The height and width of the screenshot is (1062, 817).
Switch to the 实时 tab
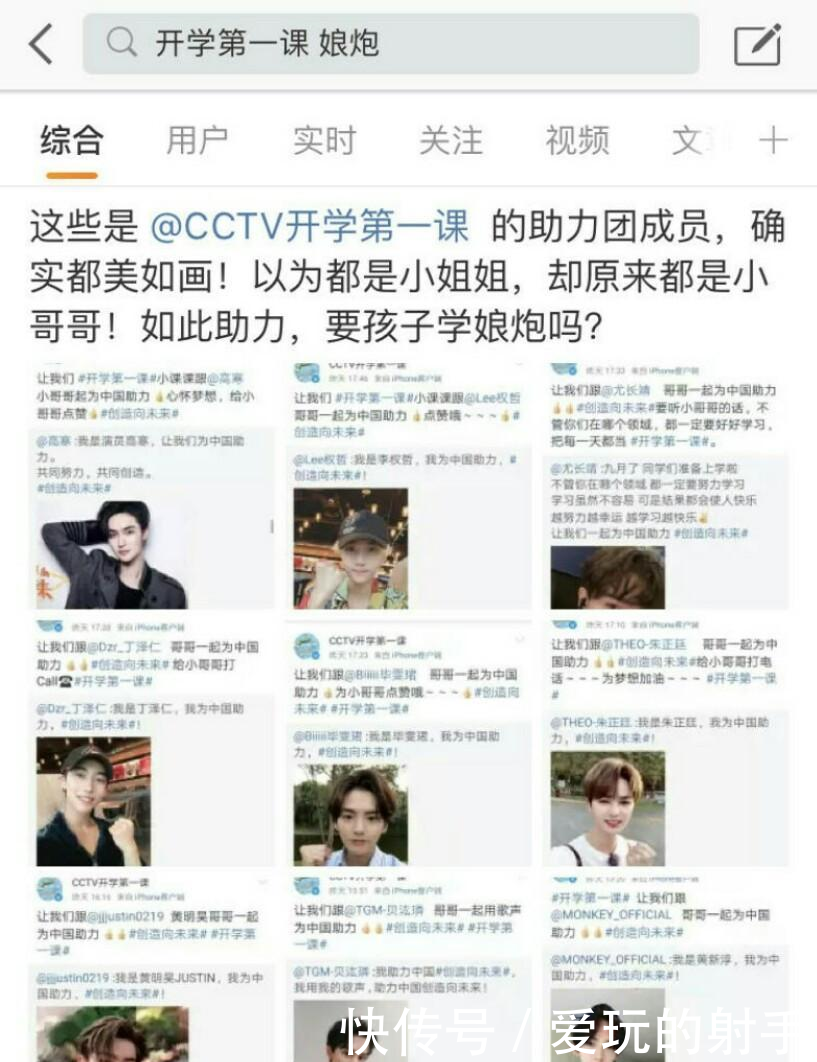click(324, 141)
